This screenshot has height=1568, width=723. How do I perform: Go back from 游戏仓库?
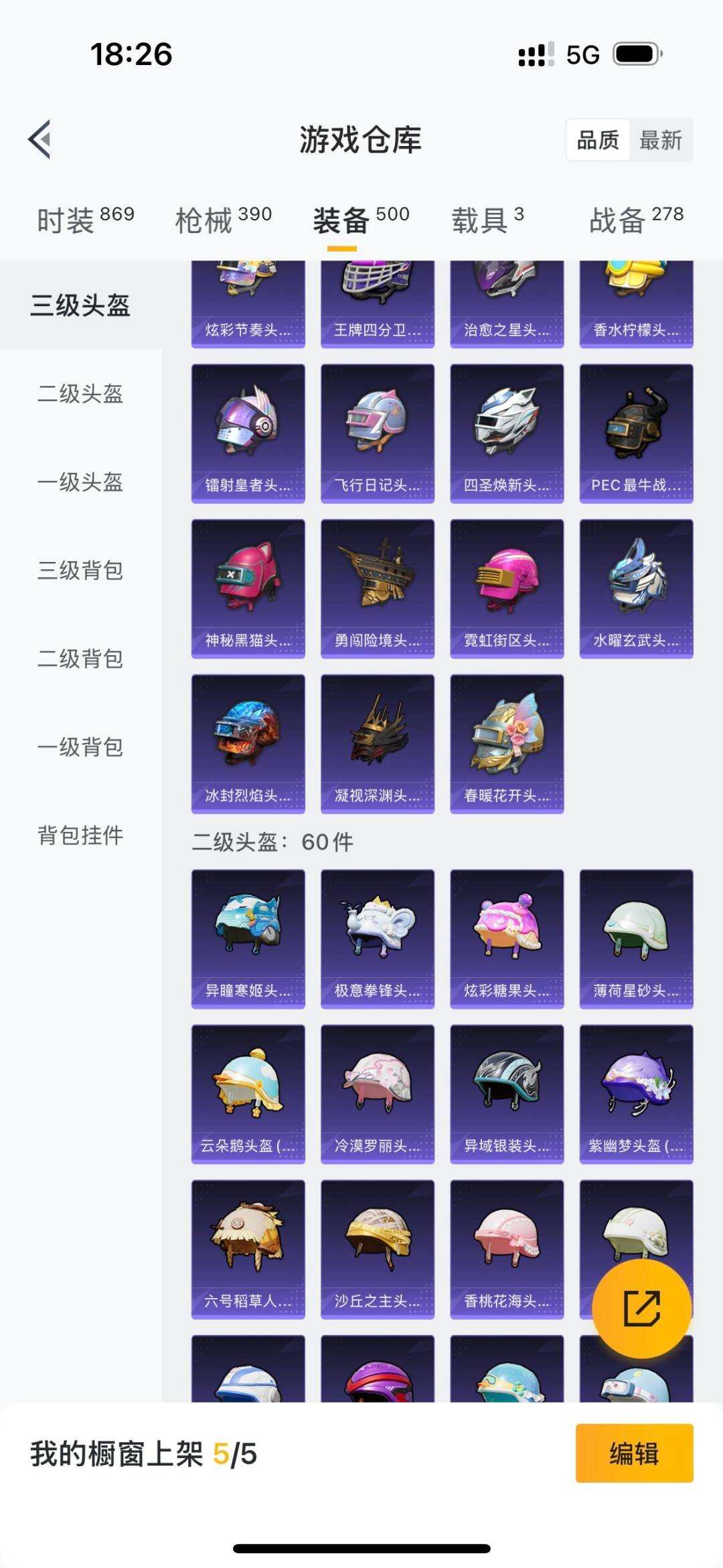click(40, 140)
